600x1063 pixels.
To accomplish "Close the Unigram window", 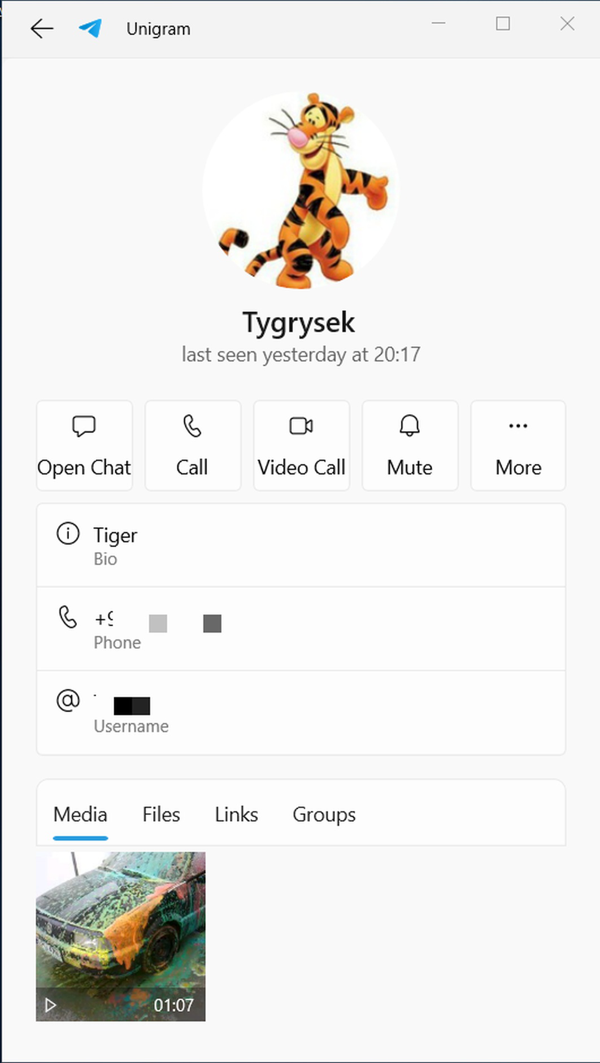I will [x=567, y=24].
